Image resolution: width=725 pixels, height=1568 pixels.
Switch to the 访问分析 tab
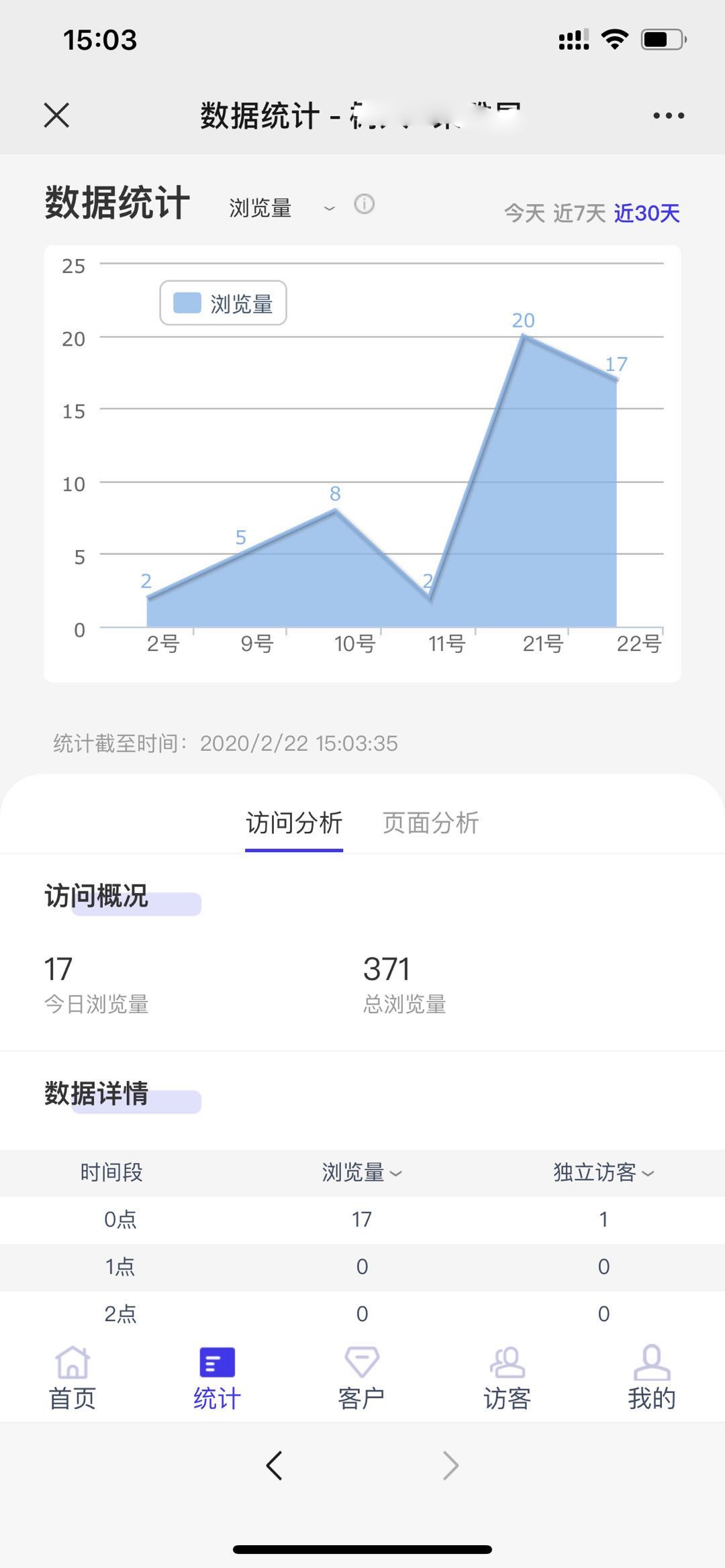pyautogui.click(x=294, y=823)
